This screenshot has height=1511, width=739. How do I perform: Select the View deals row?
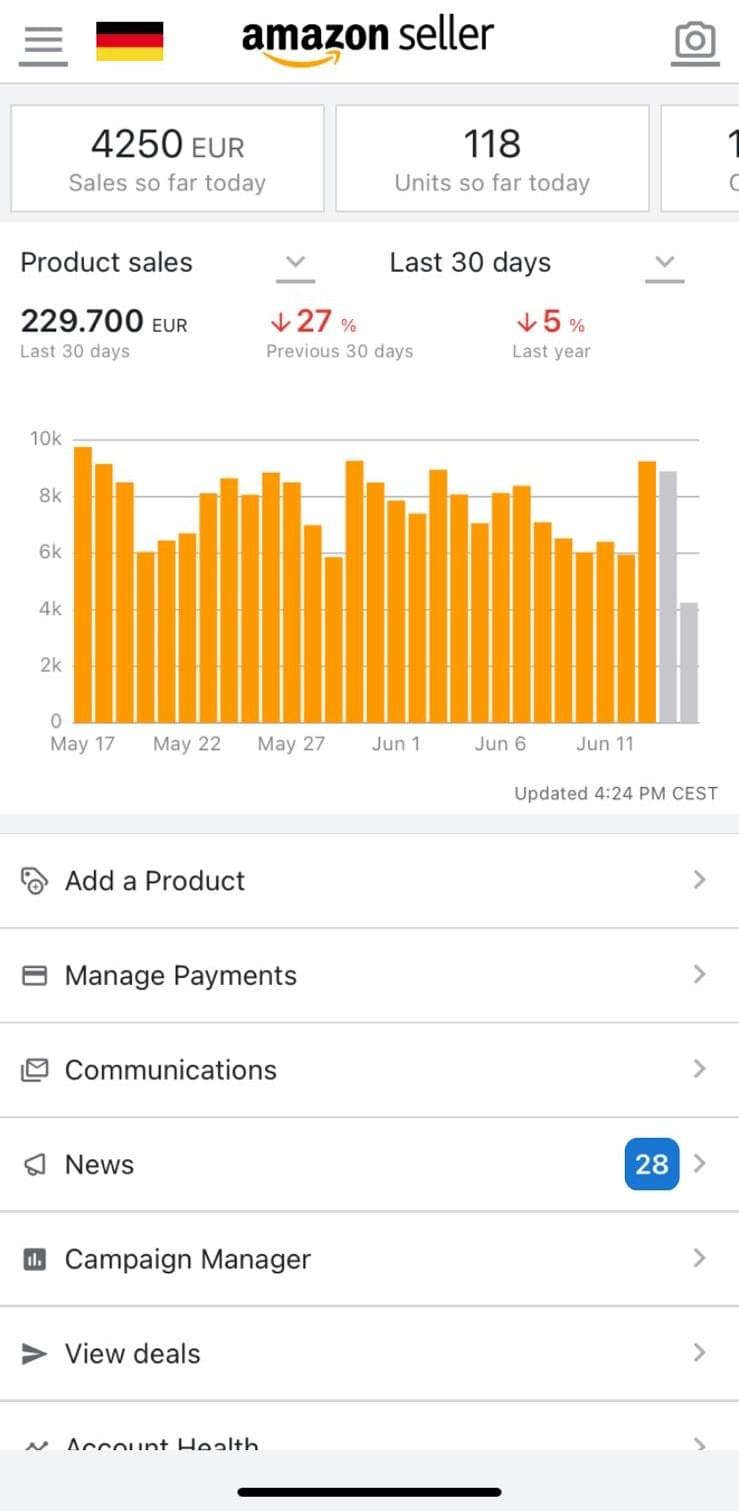tap(368, 1353)
